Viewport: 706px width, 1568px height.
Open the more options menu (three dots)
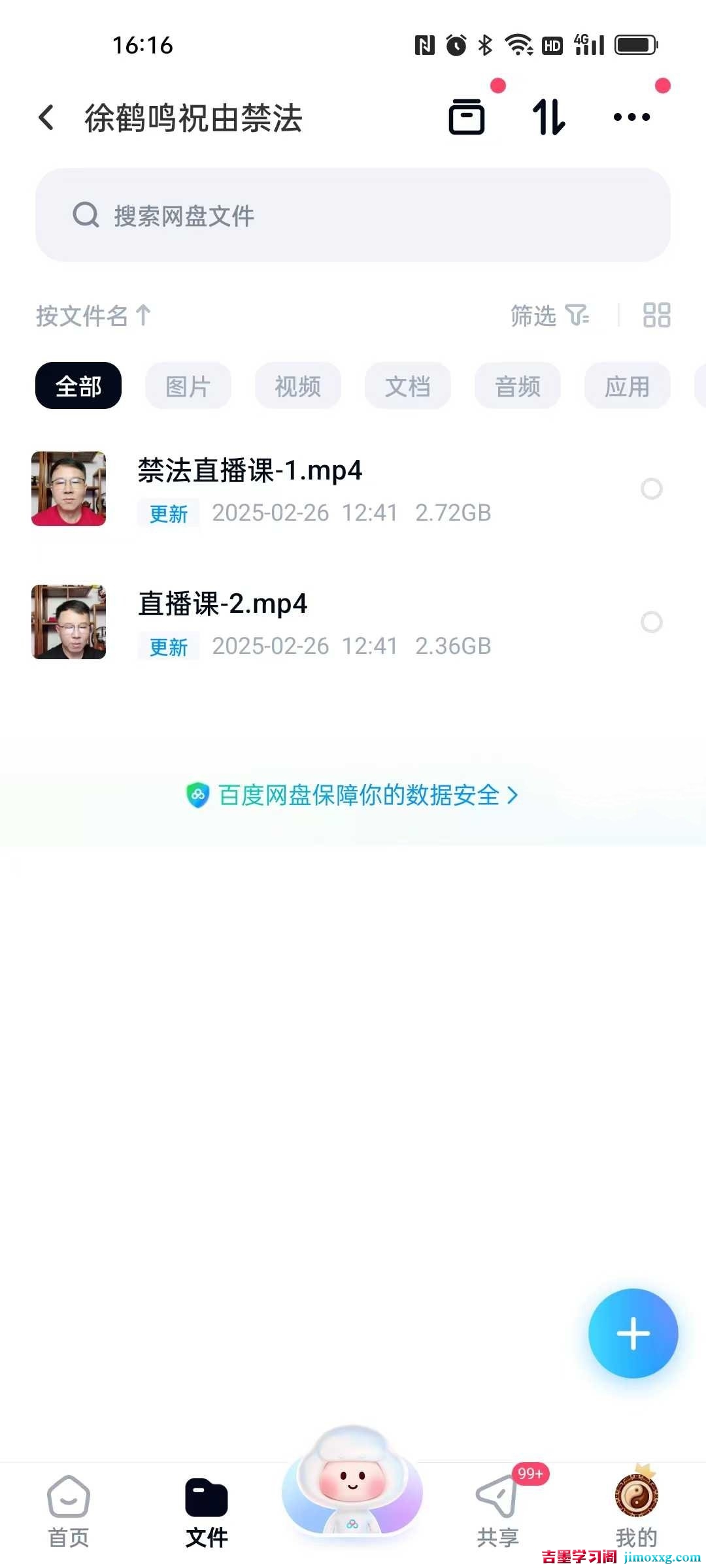[631, 116]
